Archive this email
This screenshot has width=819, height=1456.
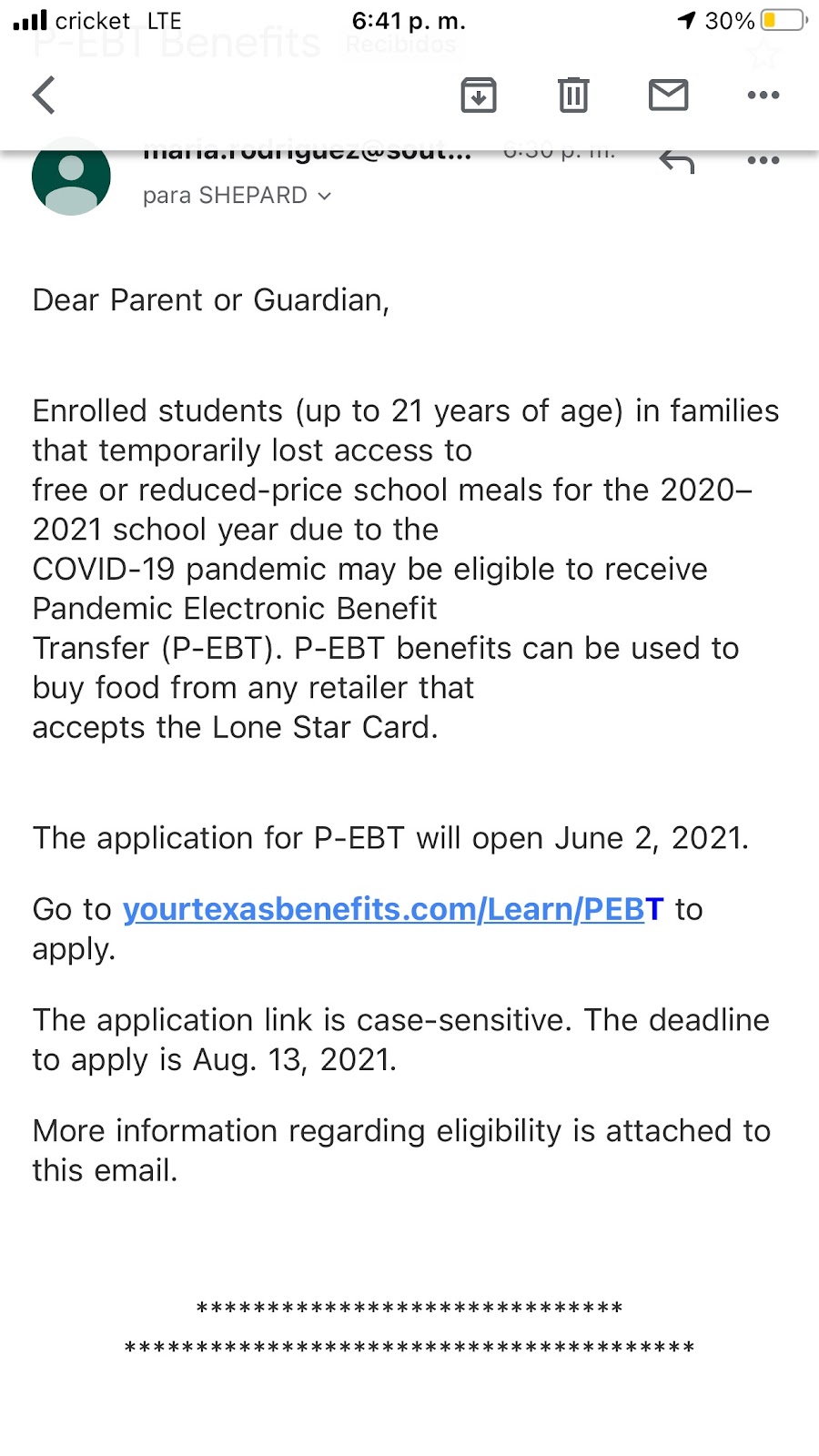tap(478, 95)
